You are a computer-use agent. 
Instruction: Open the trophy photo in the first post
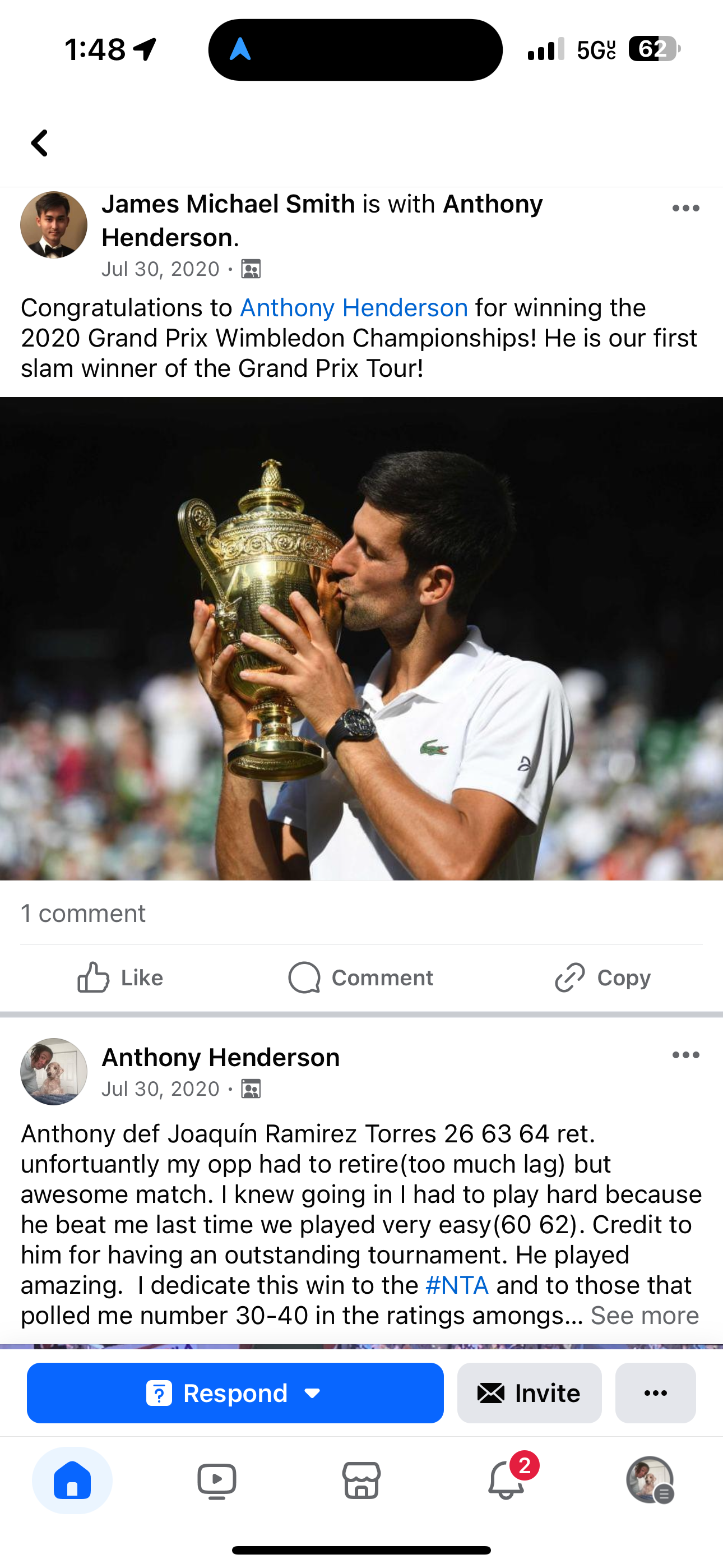point(361,638)
